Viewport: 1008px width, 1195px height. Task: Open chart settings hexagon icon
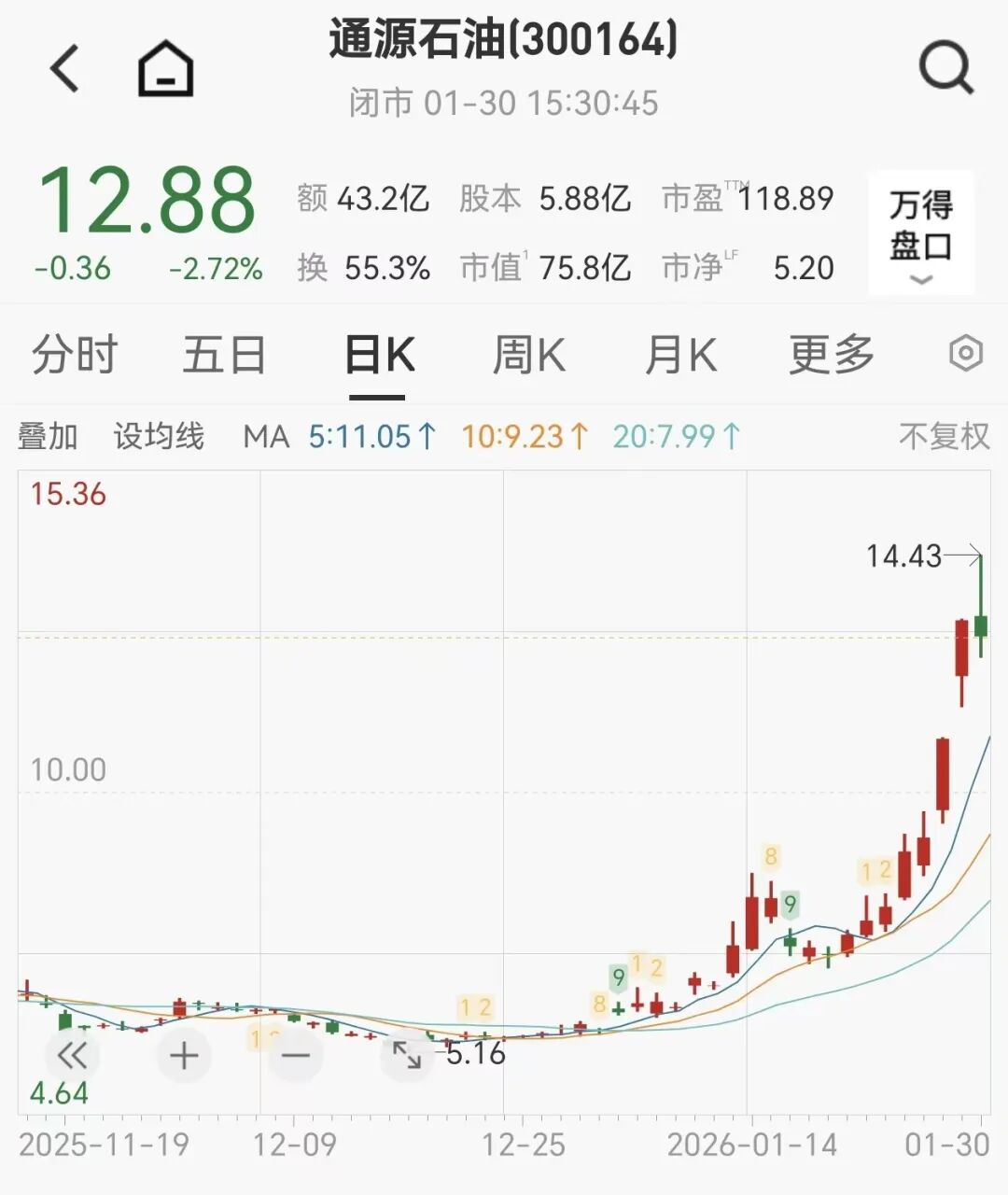tap(965, 354)
